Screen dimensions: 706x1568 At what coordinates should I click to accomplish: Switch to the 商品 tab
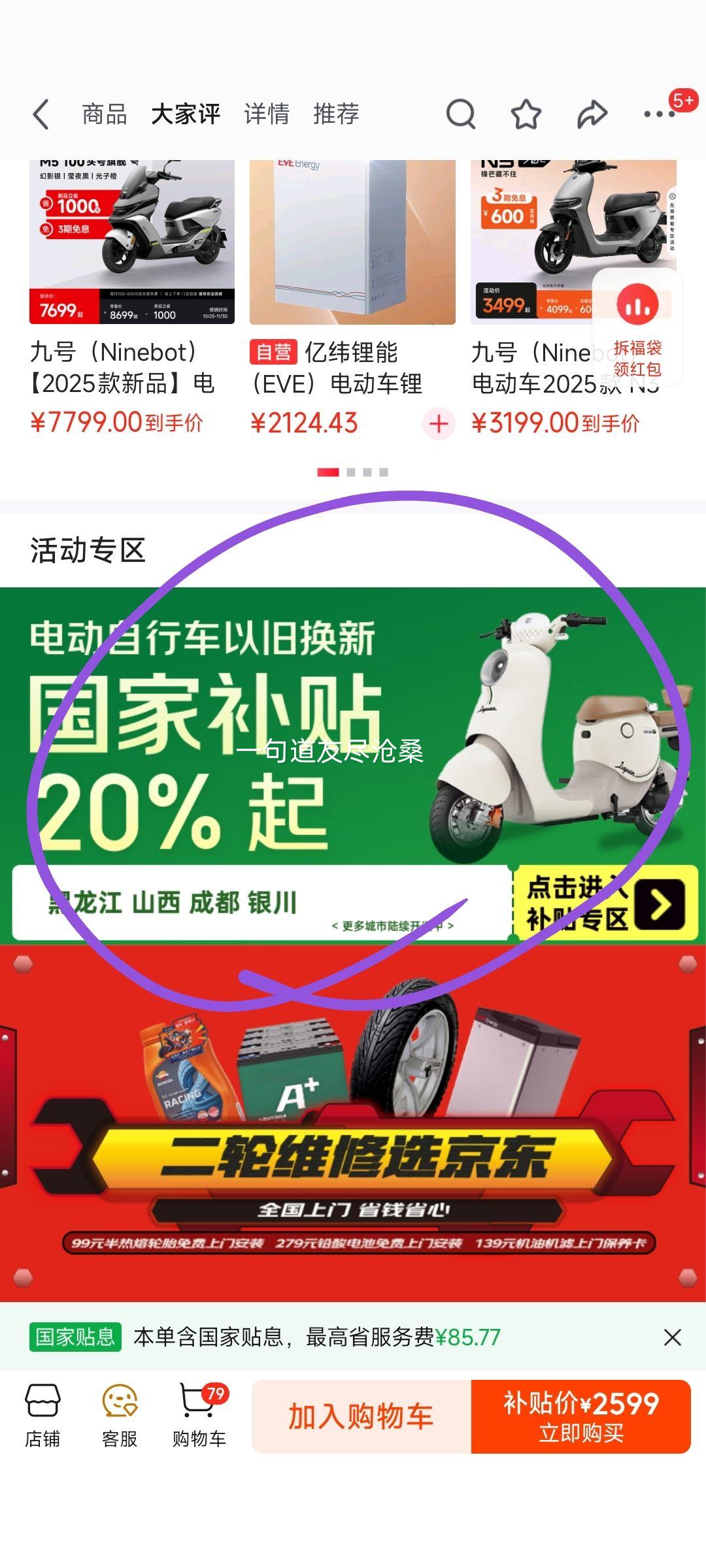(x=104, y=114)
